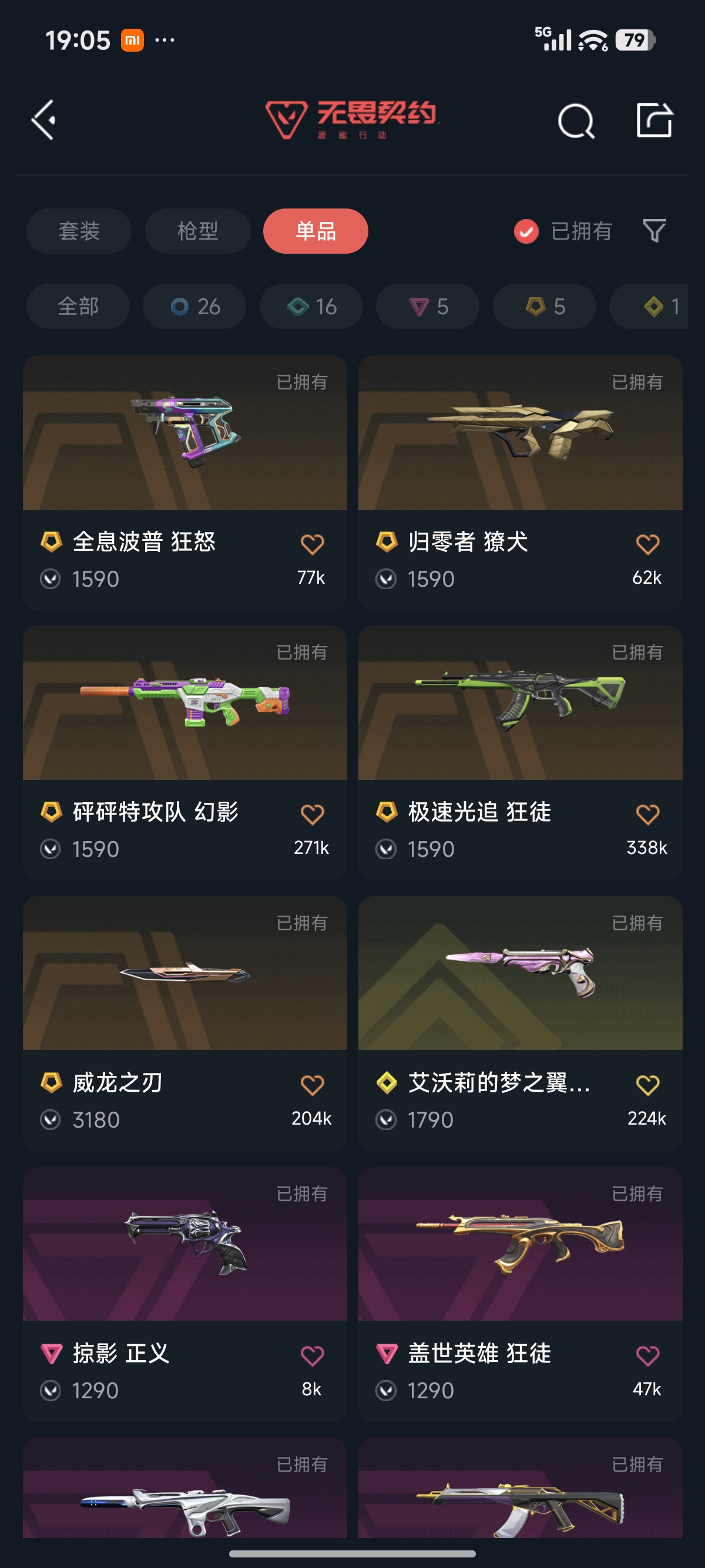The image size is (705, 1568).
Task: Open the 威龙之刃 knife card
Action: pos(185,1023)
